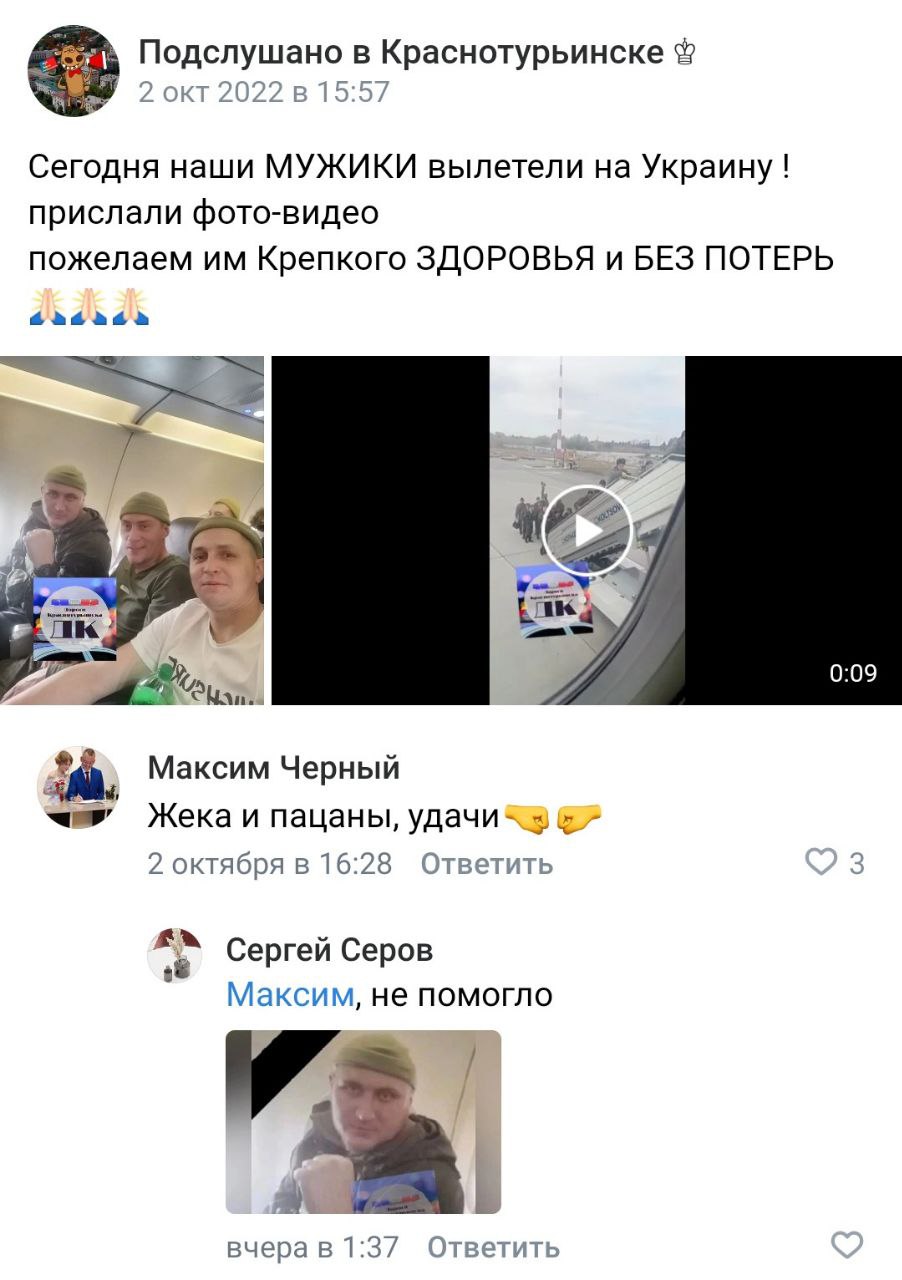Reply to Сергей Серов's comment
Screen dimensions: 902x1280
point(493,1248)
